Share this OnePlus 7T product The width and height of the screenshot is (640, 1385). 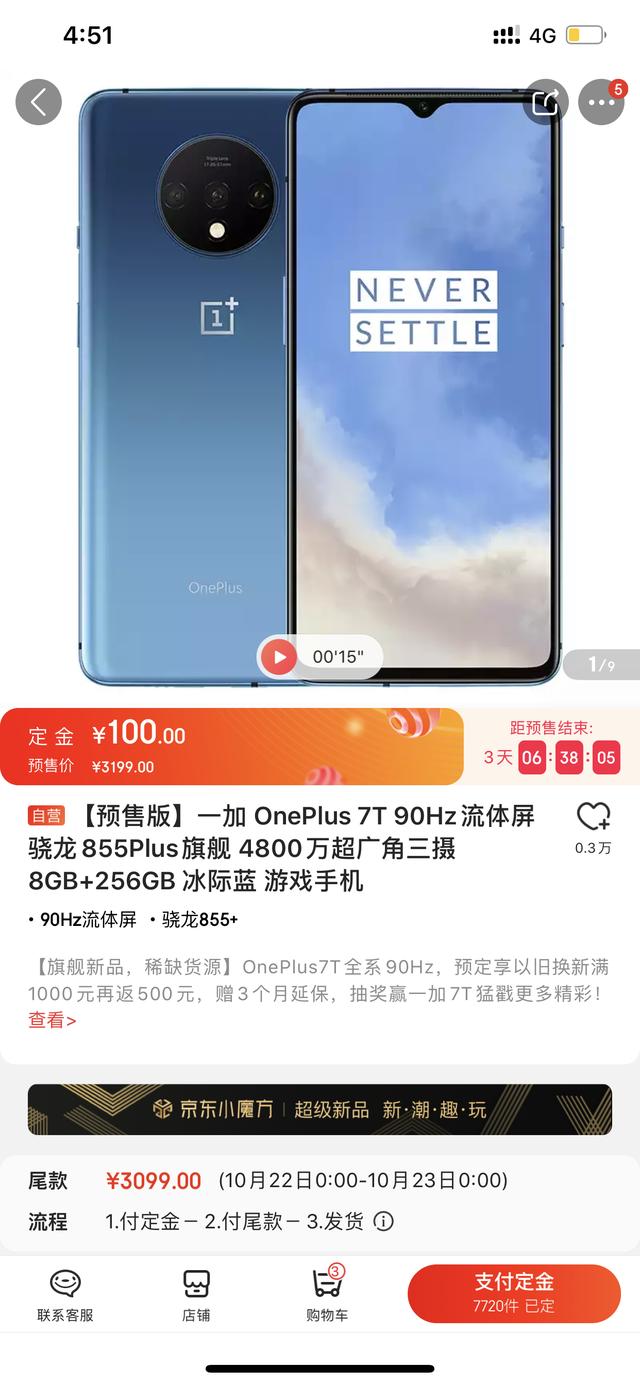click(546, 102)
